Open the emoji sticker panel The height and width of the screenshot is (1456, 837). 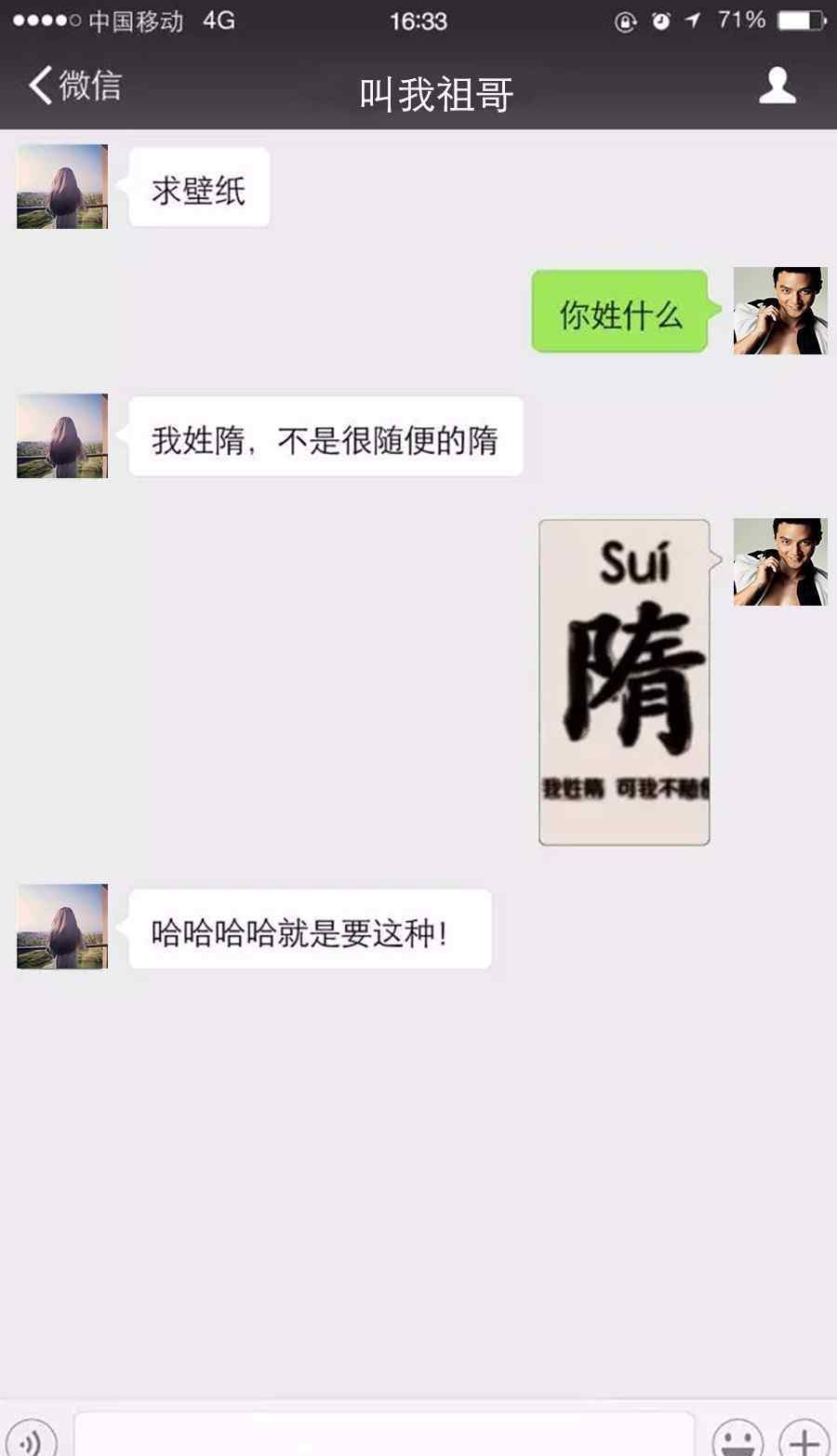pos(737,1436)
